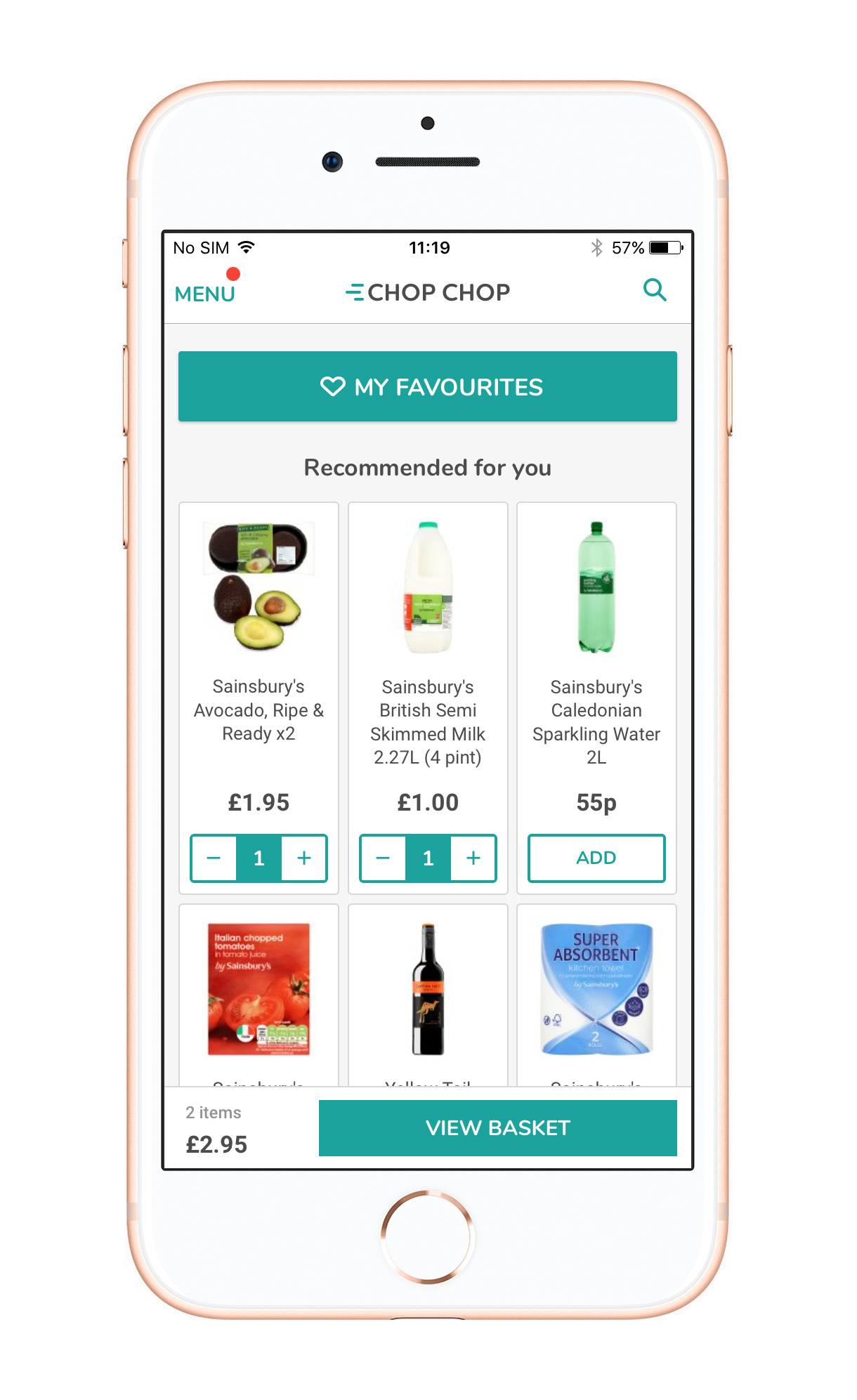The image size is (857, 1400).
Task: Decrease semi skimmed milk quantity
Action: pyautogui.click(x=383, y=858)
